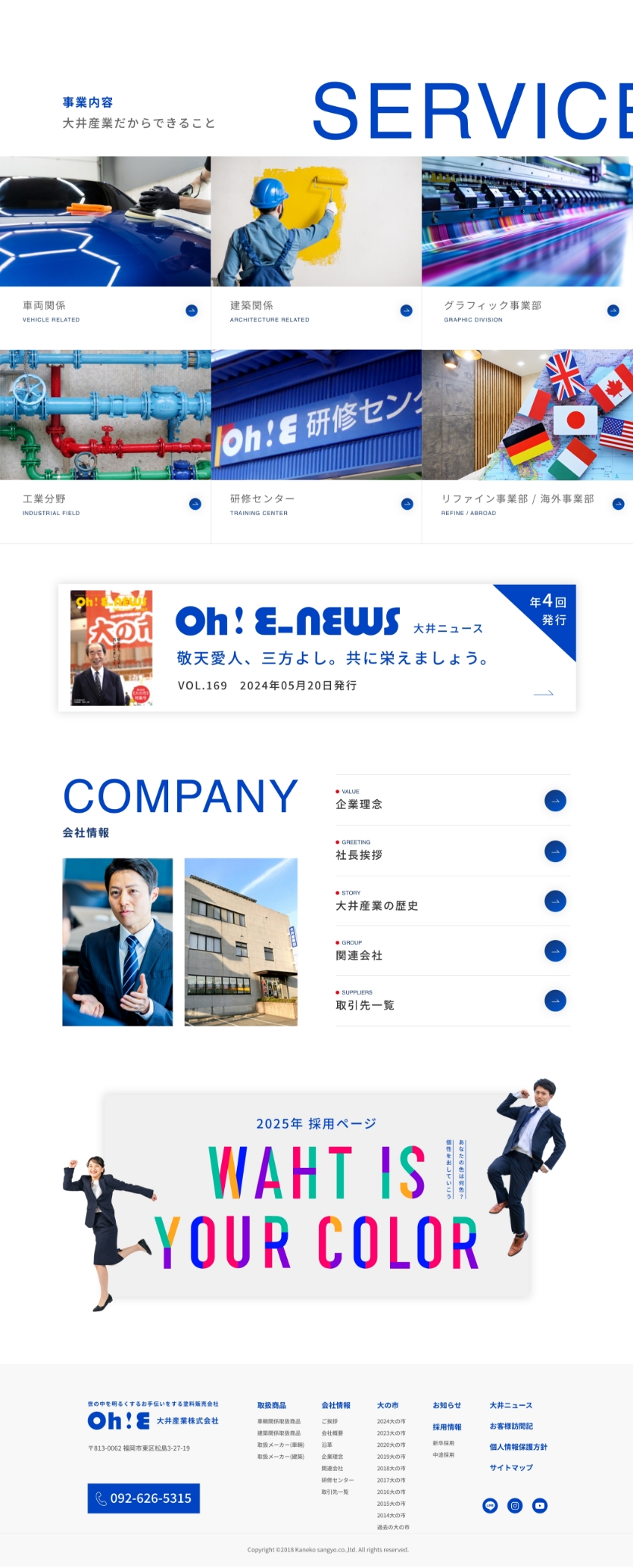Go to 社長挨拶 greeting page
The height and width of the screenshot is (1568, 633).
(x=452, y=852)
